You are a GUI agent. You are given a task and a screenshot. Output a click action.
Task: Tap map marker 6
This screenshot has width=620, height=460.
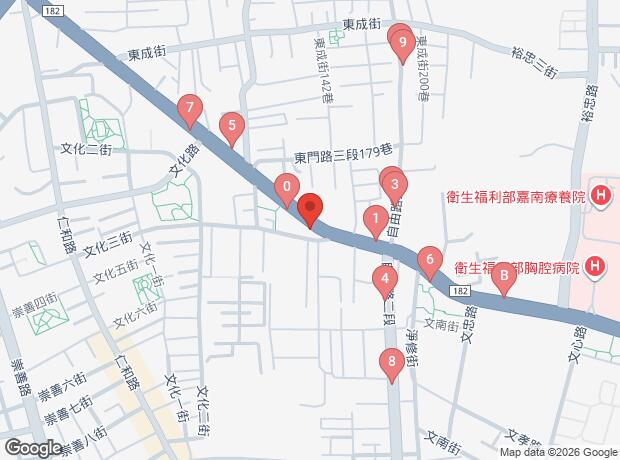pos(430,263)
